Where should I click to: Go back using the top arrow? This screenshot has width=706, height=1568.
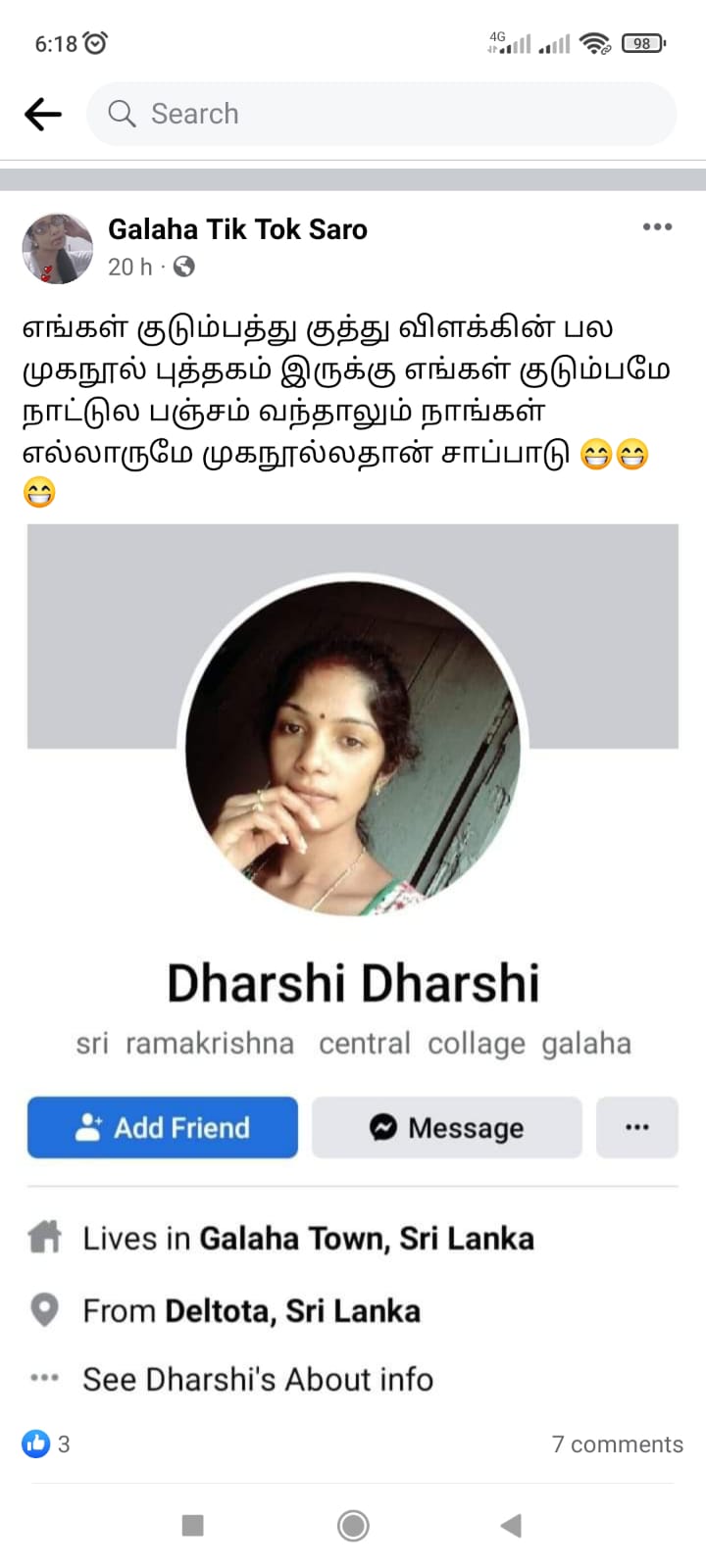[43, 115]
